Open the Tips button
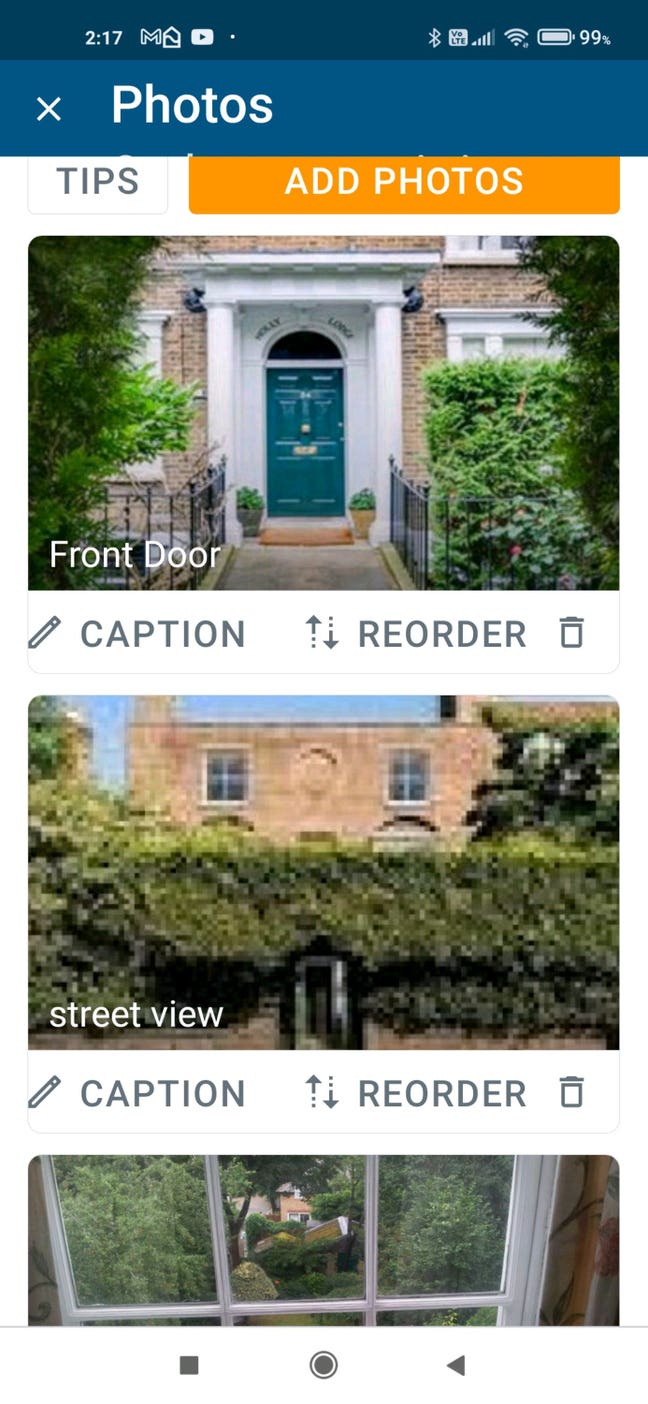The image size is (648, 1404). point(98,183)
